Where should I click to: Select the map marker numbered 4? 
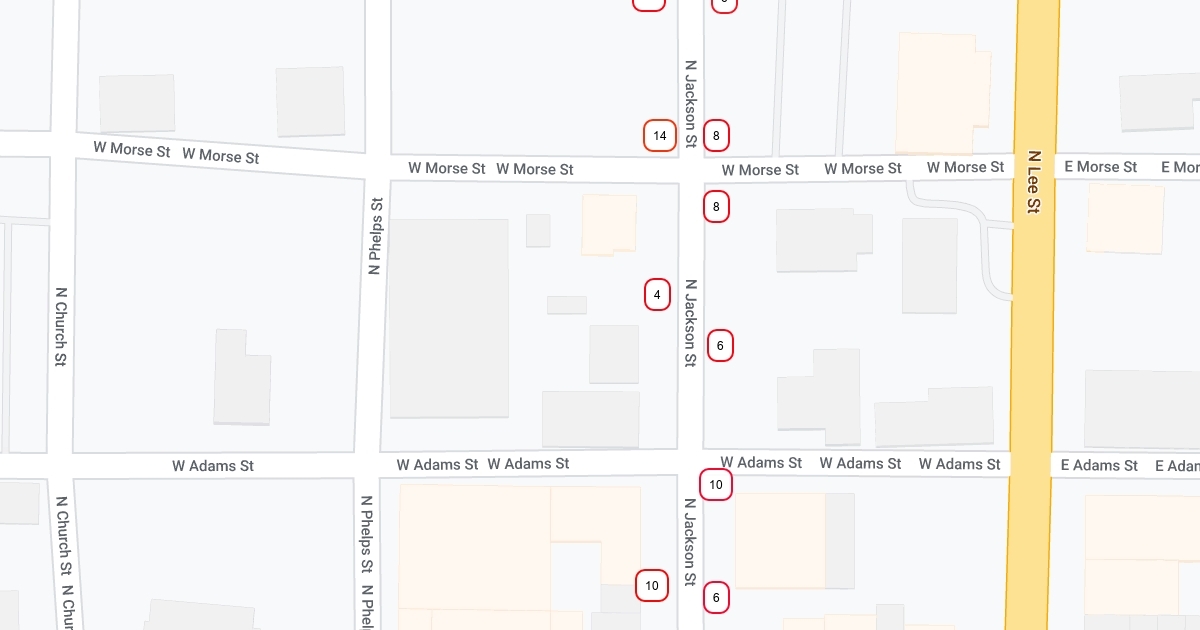[657, 294]
